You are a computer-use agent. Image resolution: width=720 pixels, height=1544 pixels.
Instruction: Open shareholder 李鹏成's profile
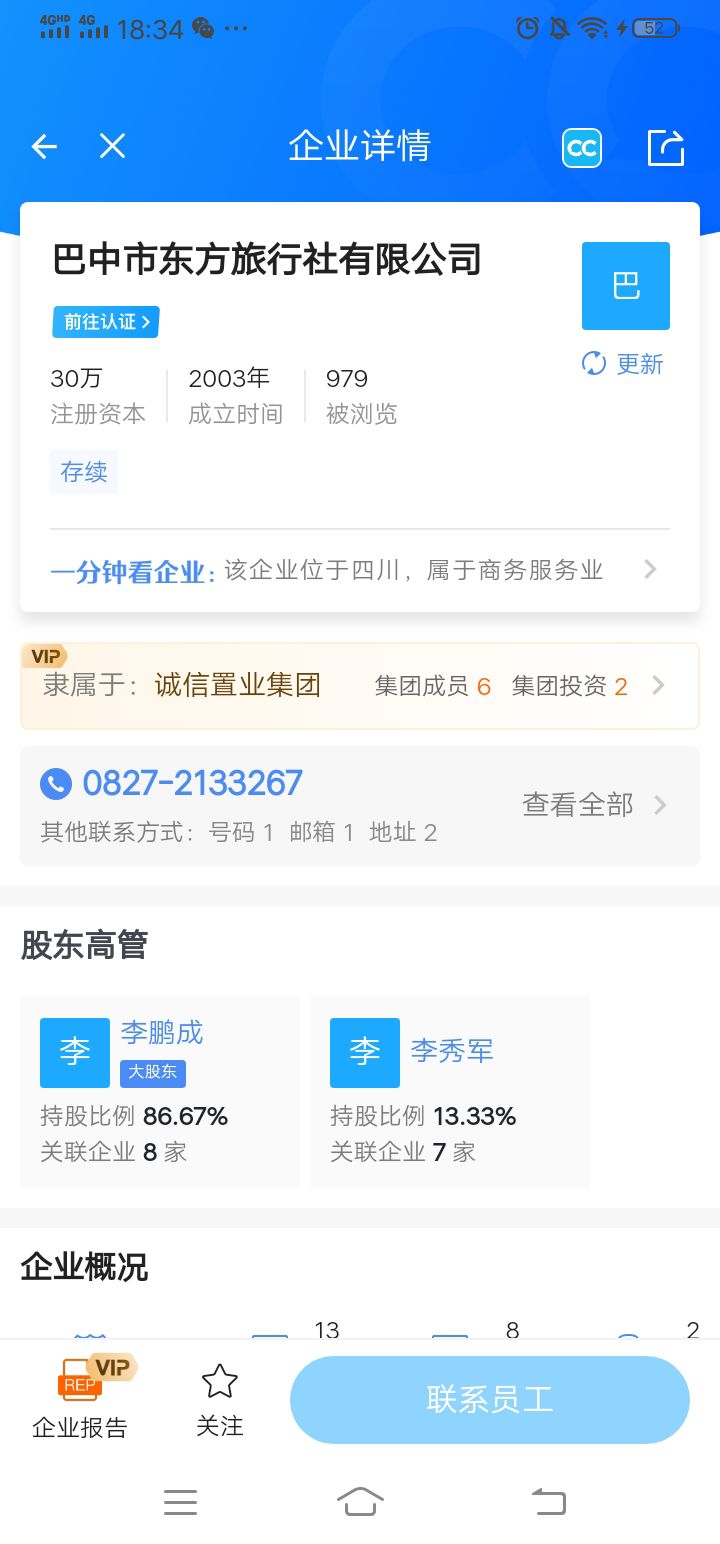click(162, 1033)
